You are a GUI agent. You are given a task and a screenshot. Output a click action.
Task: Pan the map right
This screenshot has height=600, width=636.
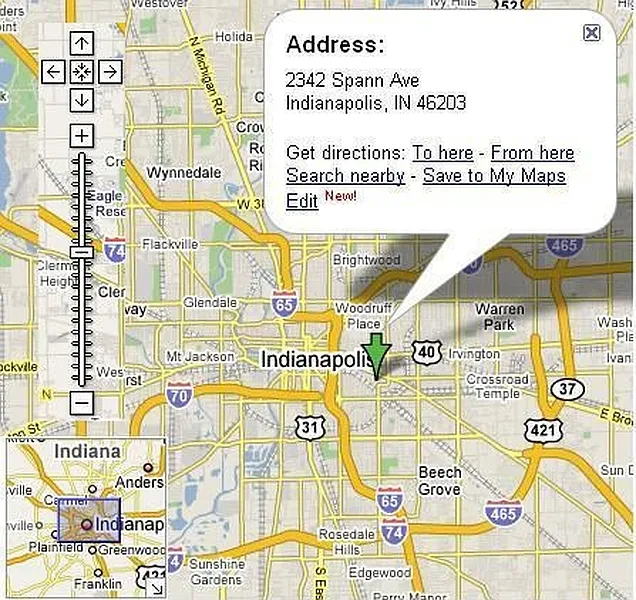110,72
